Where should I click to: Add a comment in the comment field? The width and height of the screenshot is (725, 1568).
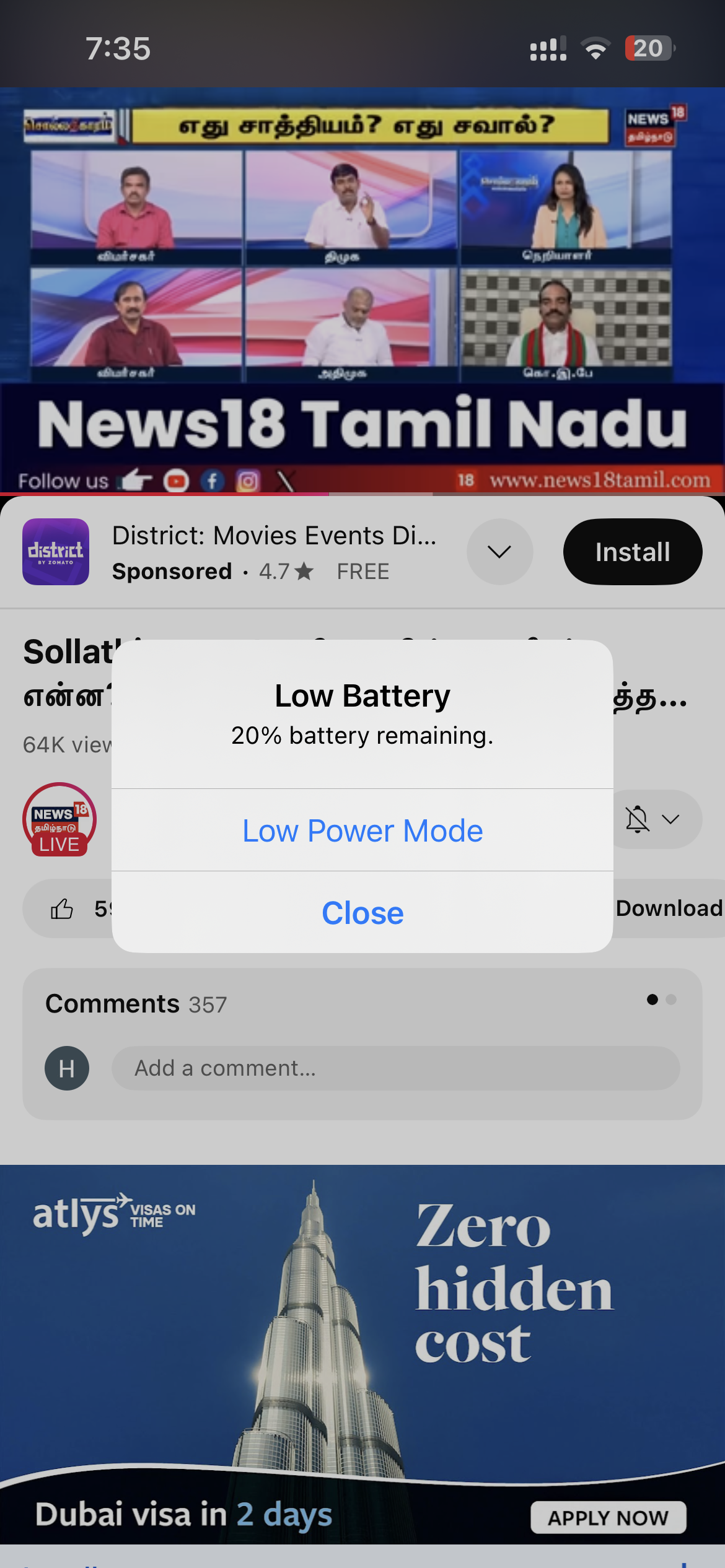pos(395,1068)
